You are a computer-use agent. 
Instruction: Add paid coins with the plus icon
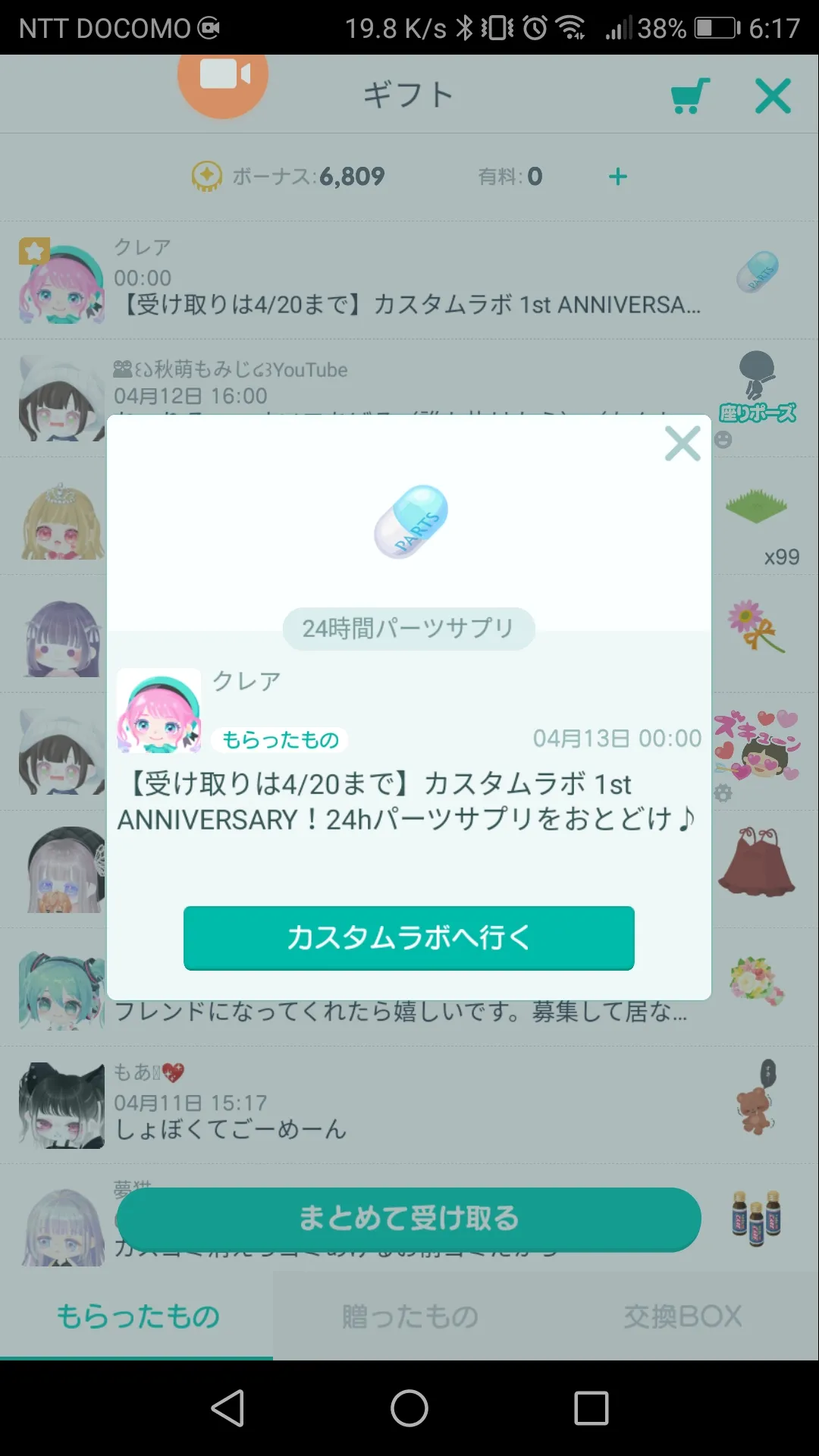(x=618, y=177)
